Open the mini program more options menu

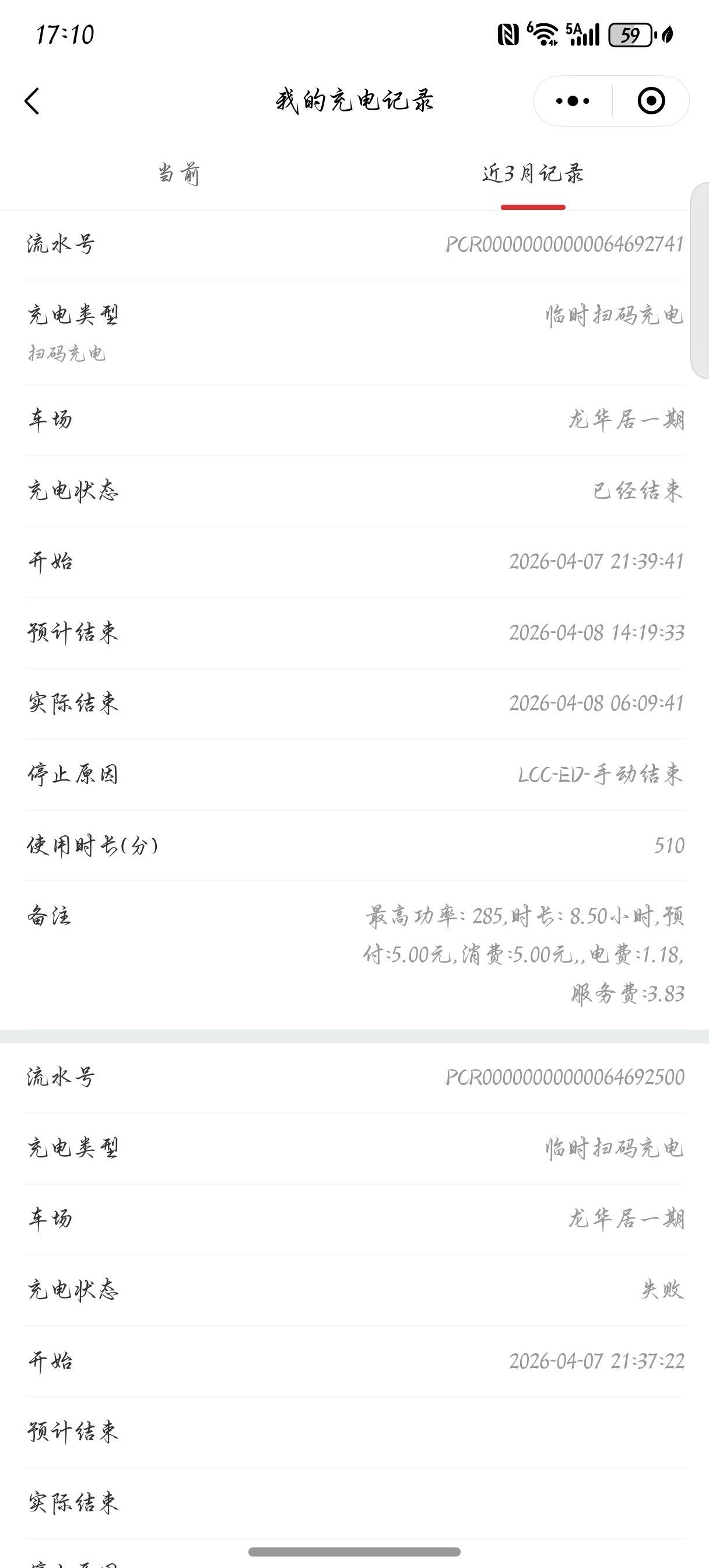572,101
